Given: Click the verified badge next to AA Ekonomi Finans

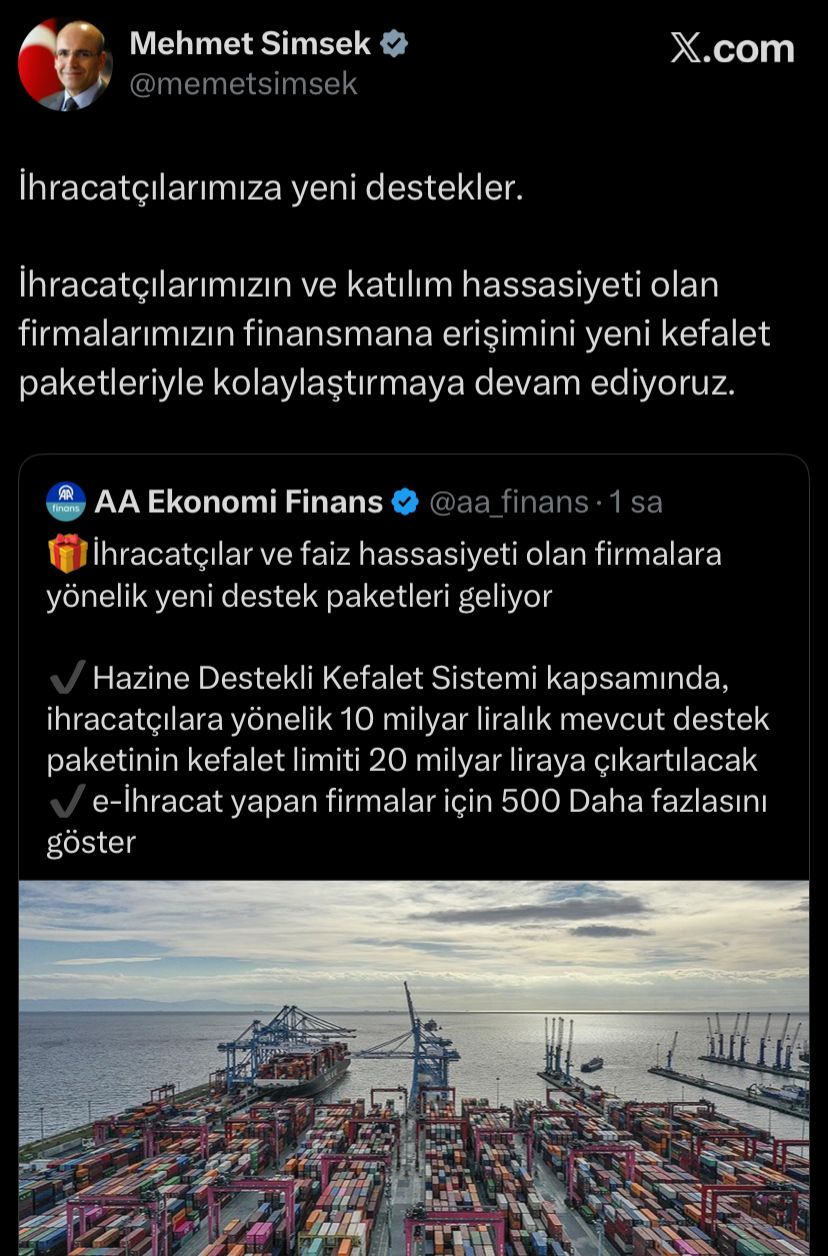Looking at the screenshot, I should [x=405, y=503].
